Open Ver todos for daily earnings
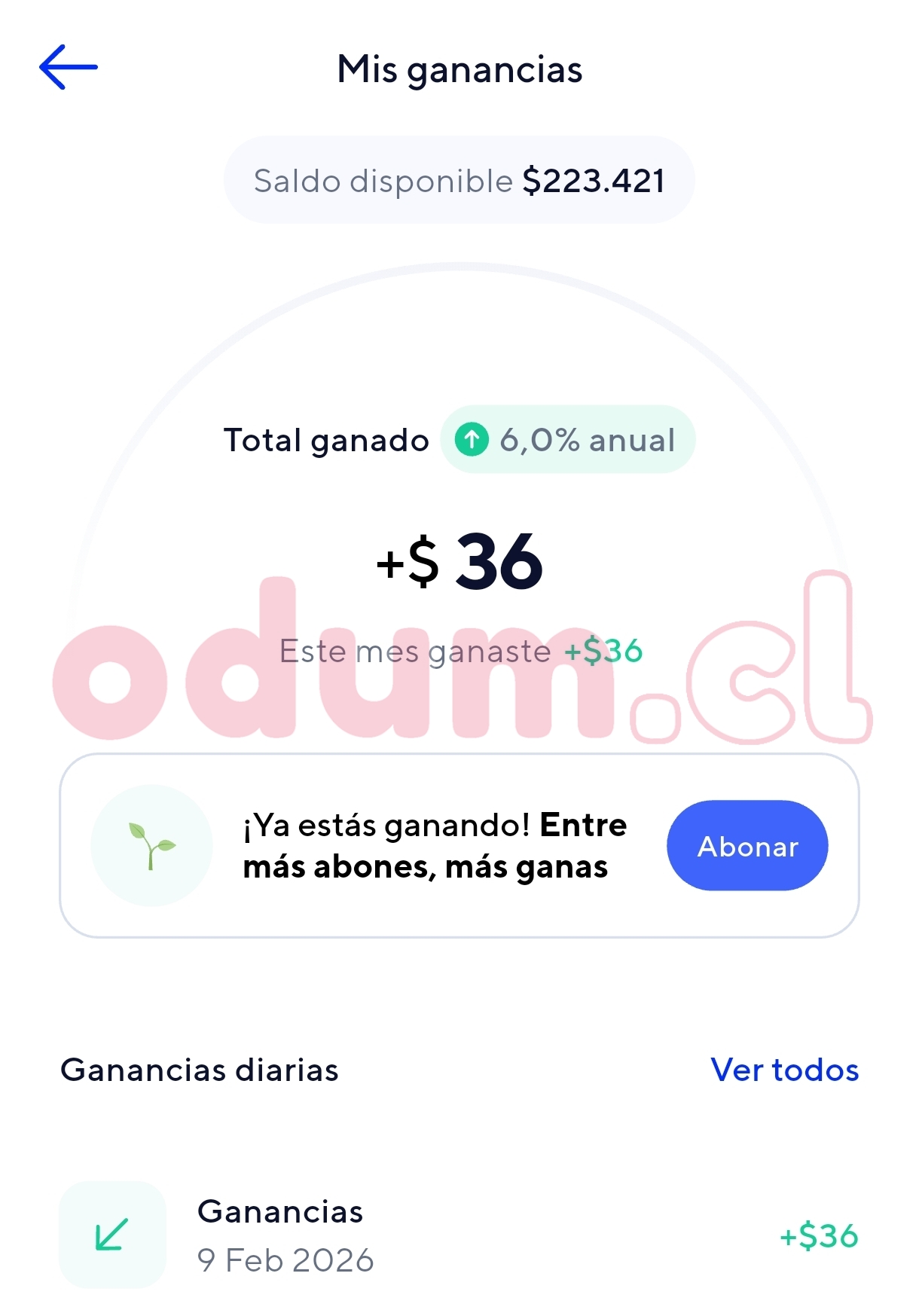The image size is (919, 1316). 784,1070
